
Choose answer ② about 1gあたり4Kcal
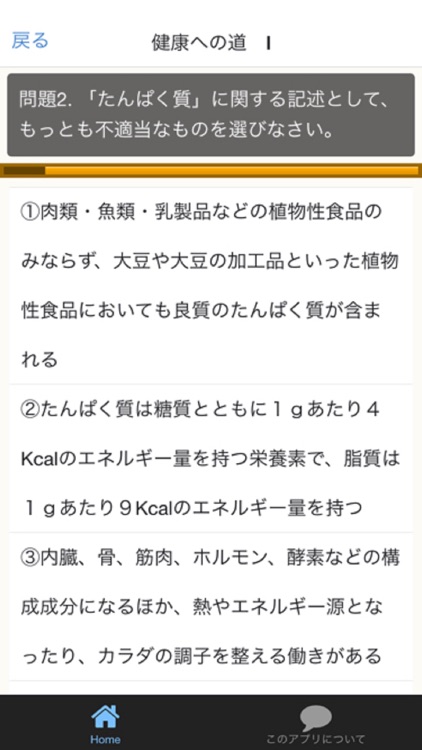pyautogui.click(x=211, y=458)
